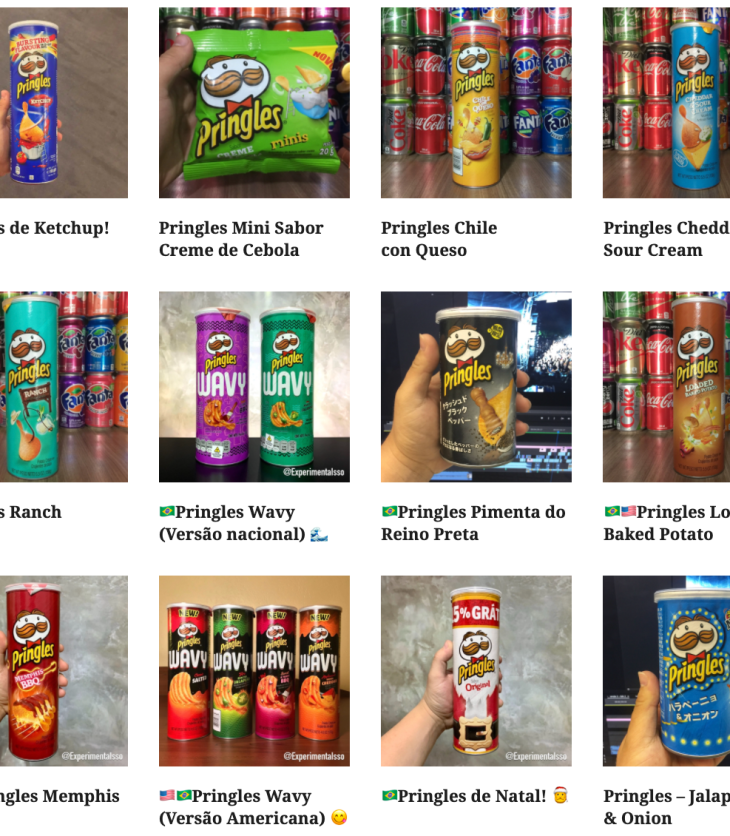Open the Pringles Memphis BBQ post

click(x=60, y=796)
